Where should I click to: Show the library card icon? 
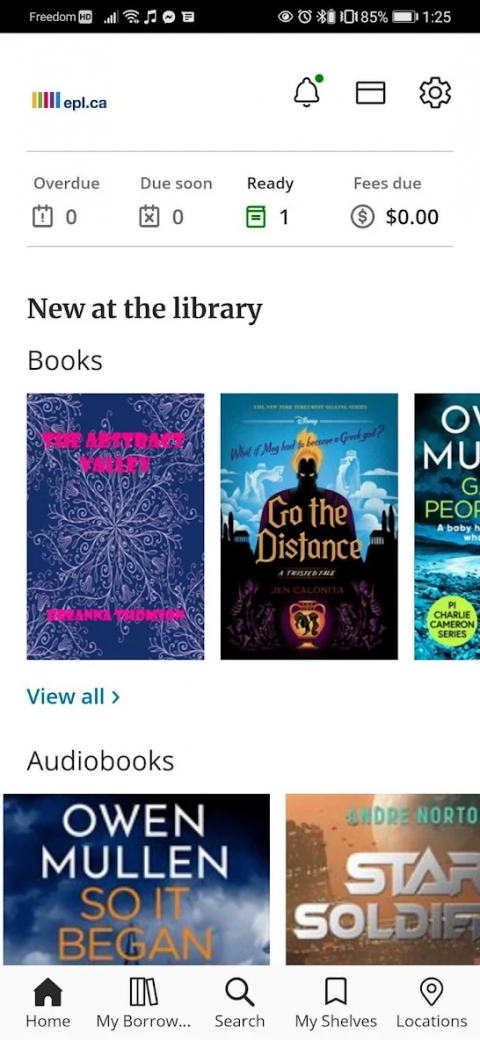pyautogui.click(x=371, y=92)
